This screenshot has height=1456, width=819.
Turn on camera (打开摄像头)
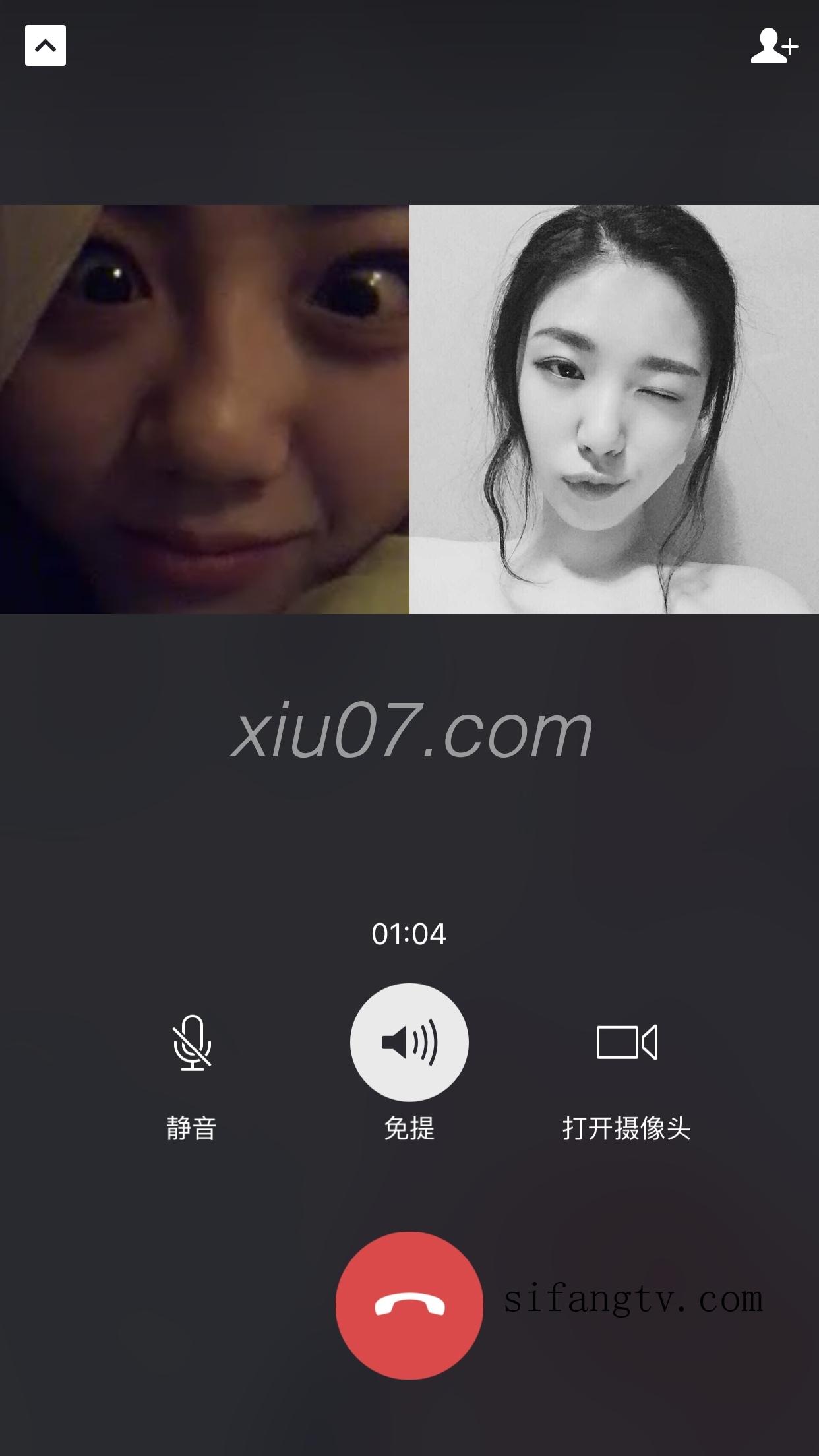(626, 1042)
